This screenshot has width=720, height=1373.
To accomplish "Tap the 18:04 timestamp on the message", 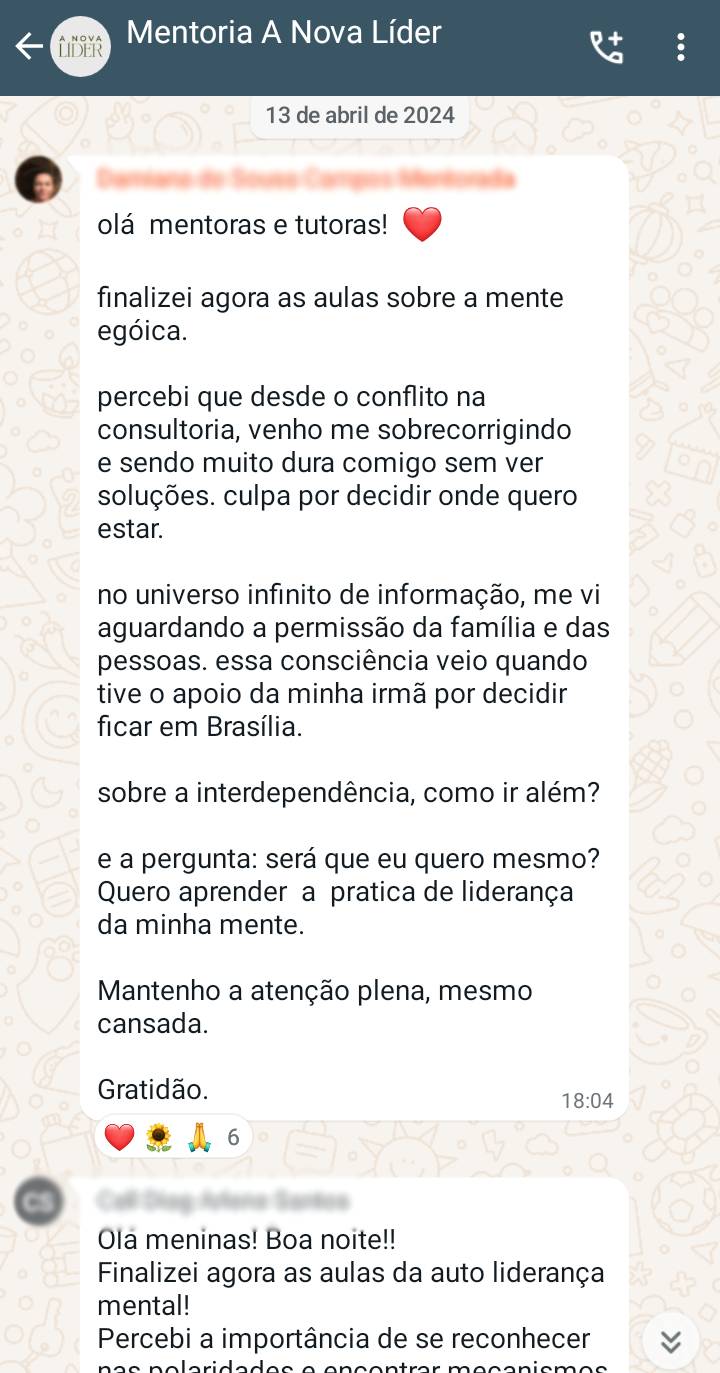I will point(589,1100).
